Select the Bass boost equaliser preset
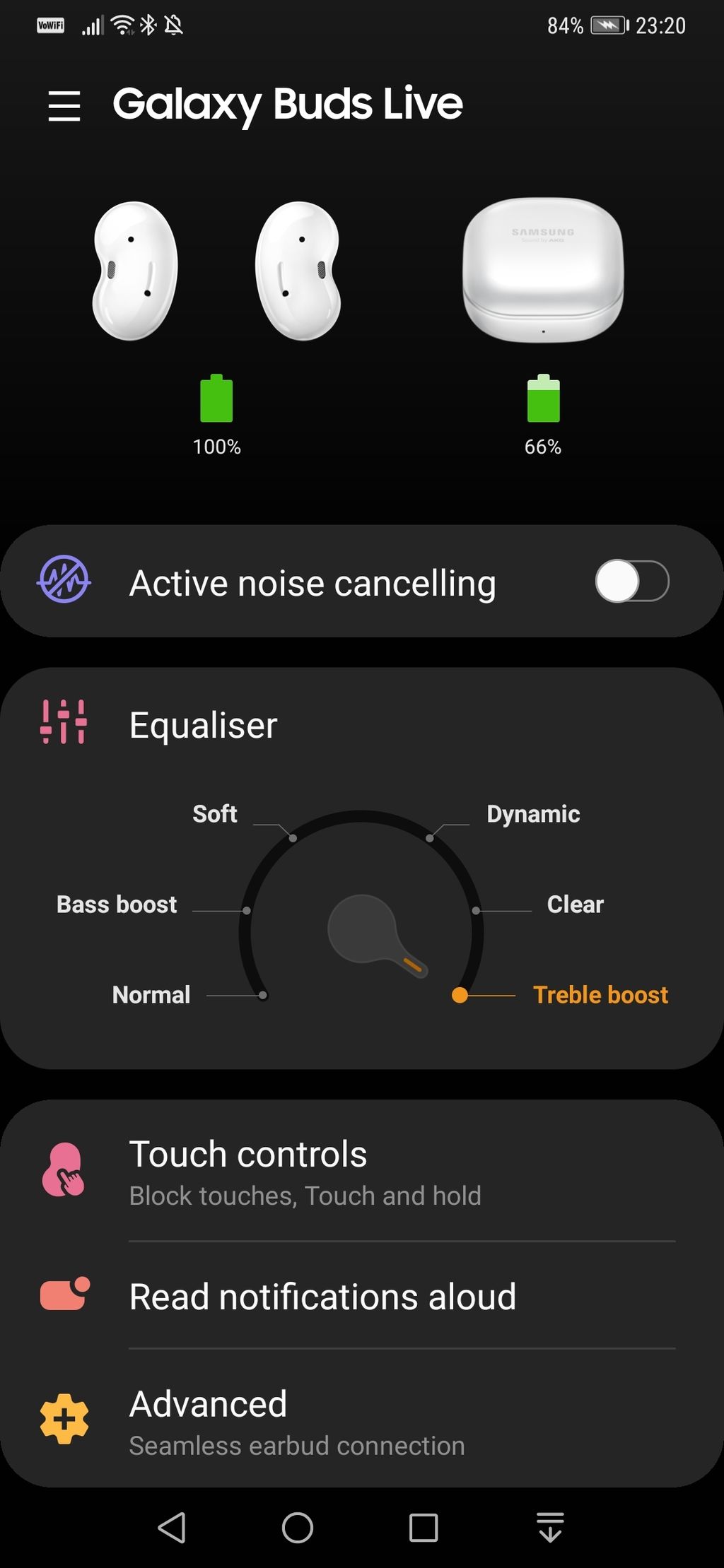 [x=247, y=909]
